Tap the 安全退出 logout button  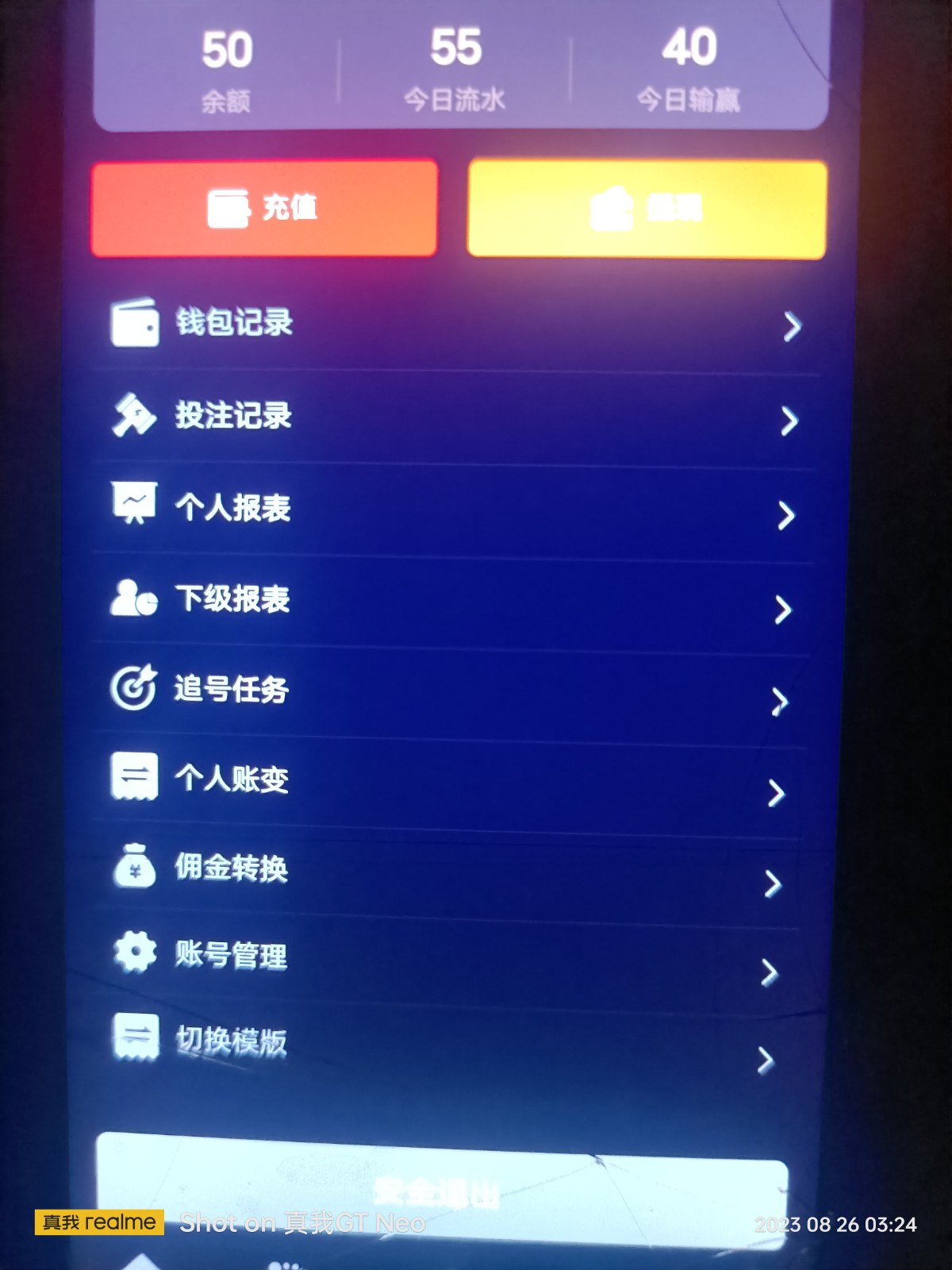(441, 1191)
